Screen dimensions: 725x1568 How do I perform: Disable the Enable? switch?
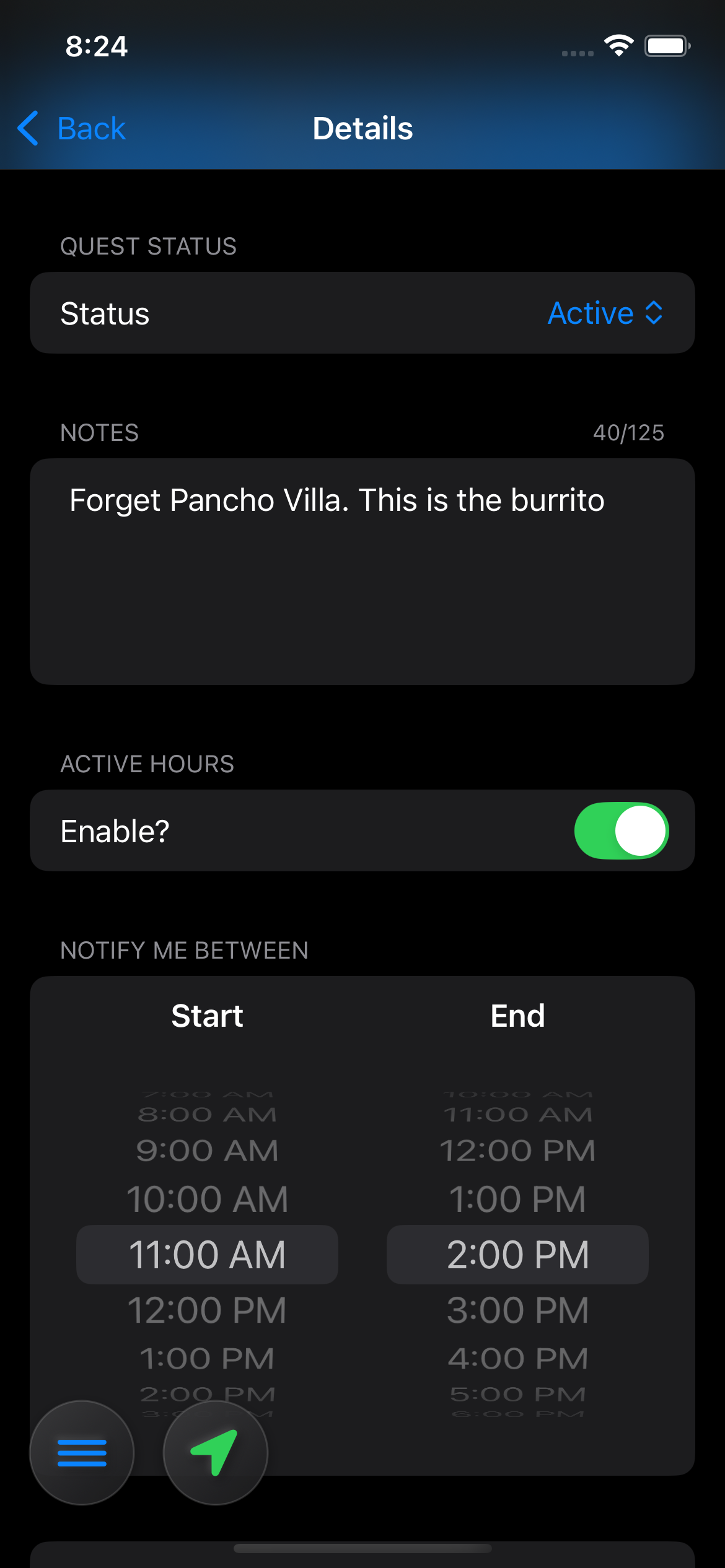622,830
